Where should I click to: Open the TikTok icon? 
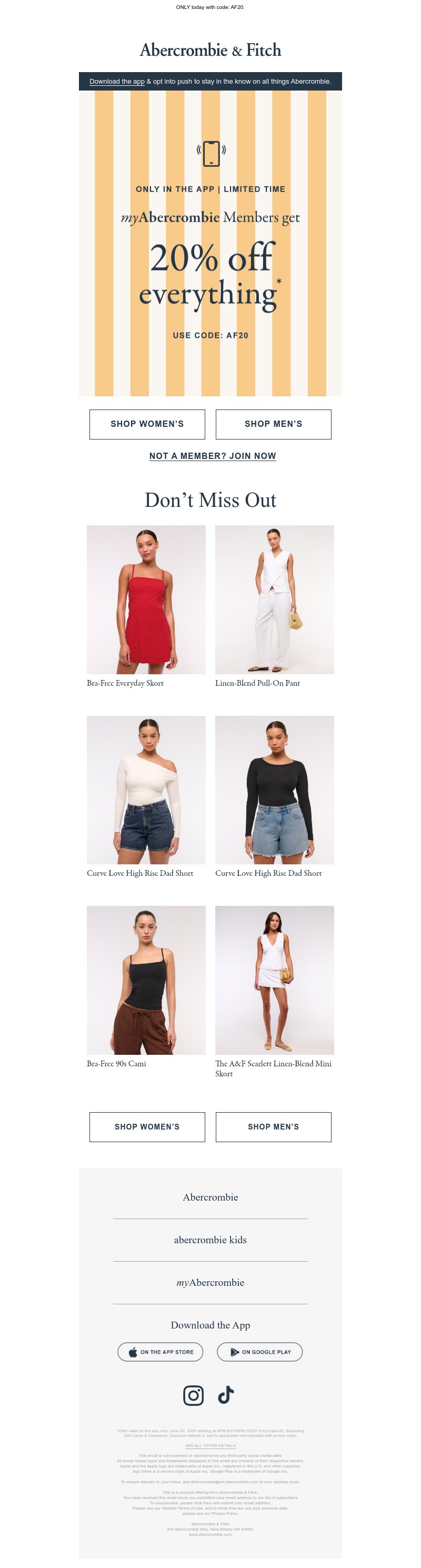tap(226, 1394)
